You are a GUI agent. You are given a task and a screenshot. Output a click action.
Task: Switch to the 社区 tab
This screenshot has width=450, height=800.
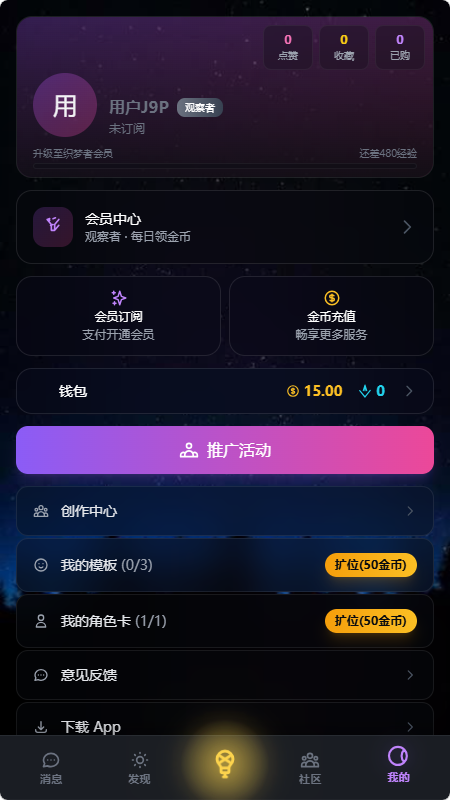coord(310,768)
